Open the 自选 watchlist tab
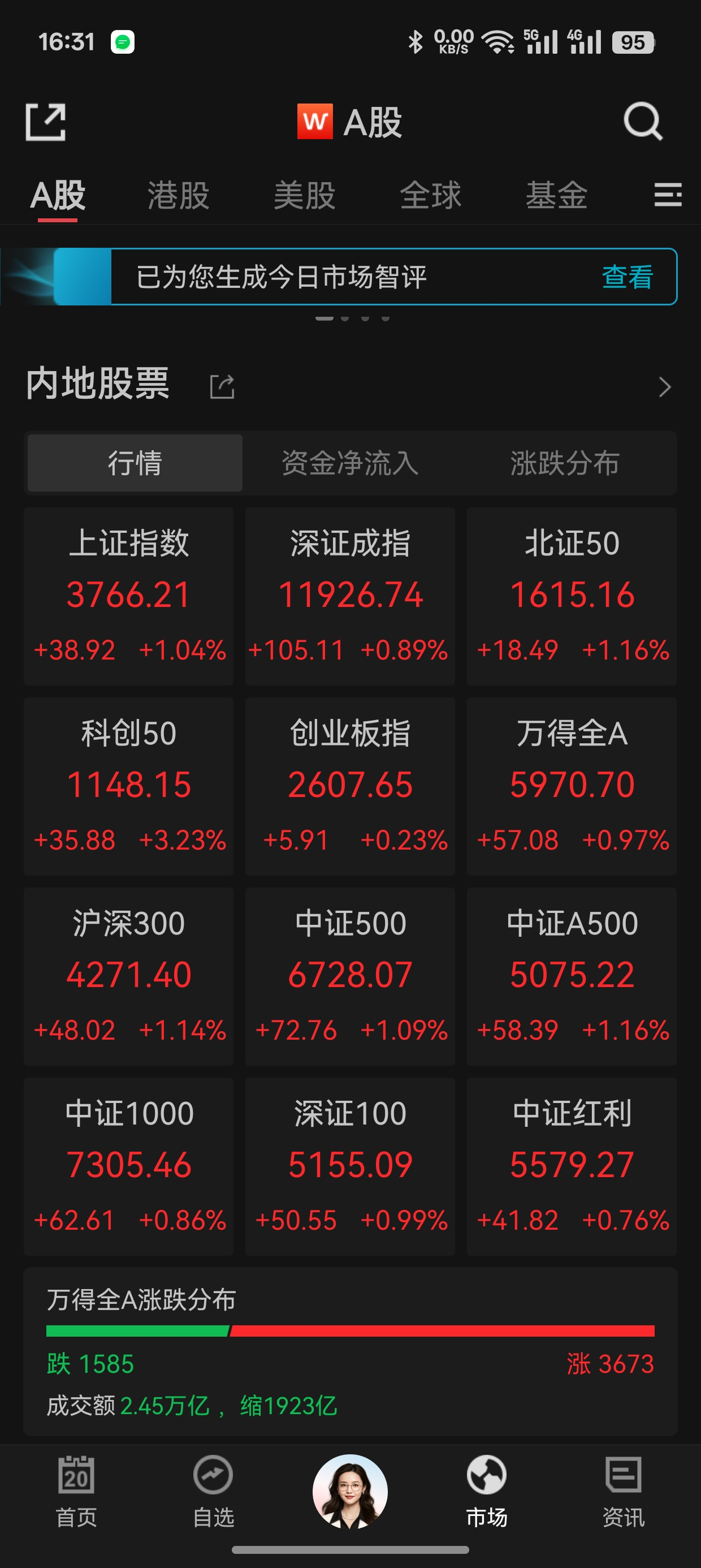701x1568 pixels. point(213,1491)
